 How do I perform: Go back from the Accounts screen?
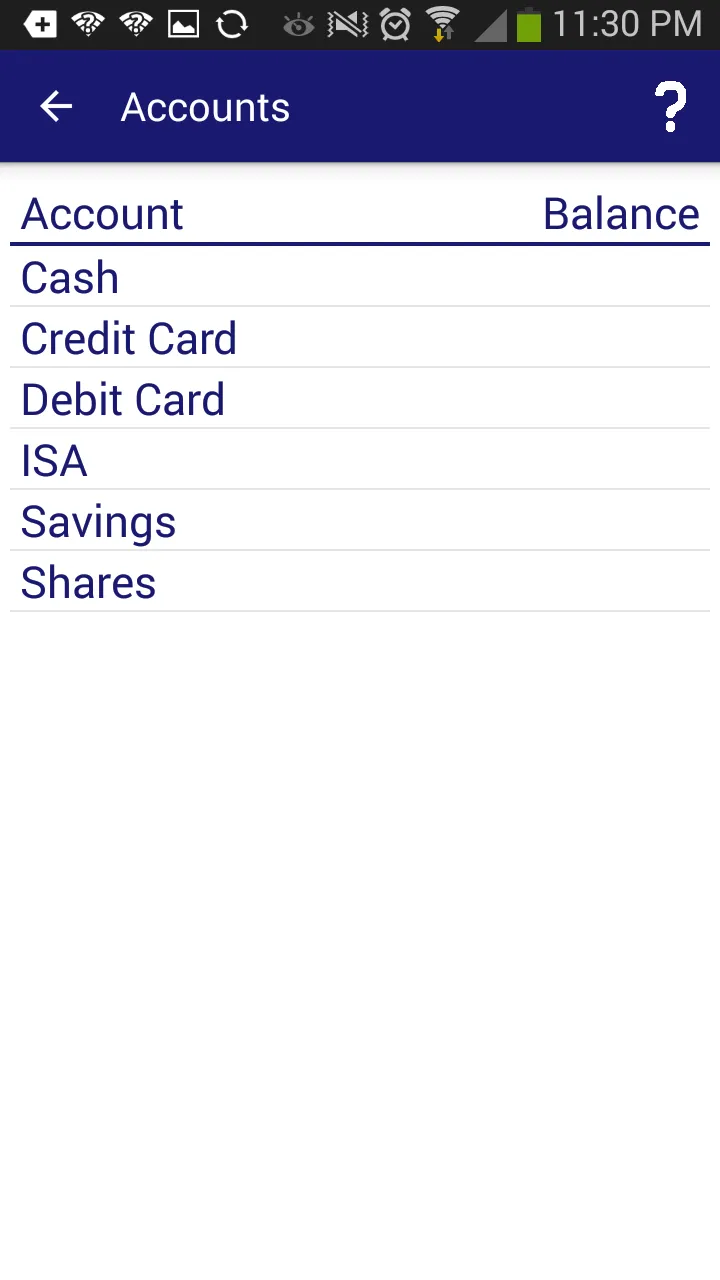[56, 107]
